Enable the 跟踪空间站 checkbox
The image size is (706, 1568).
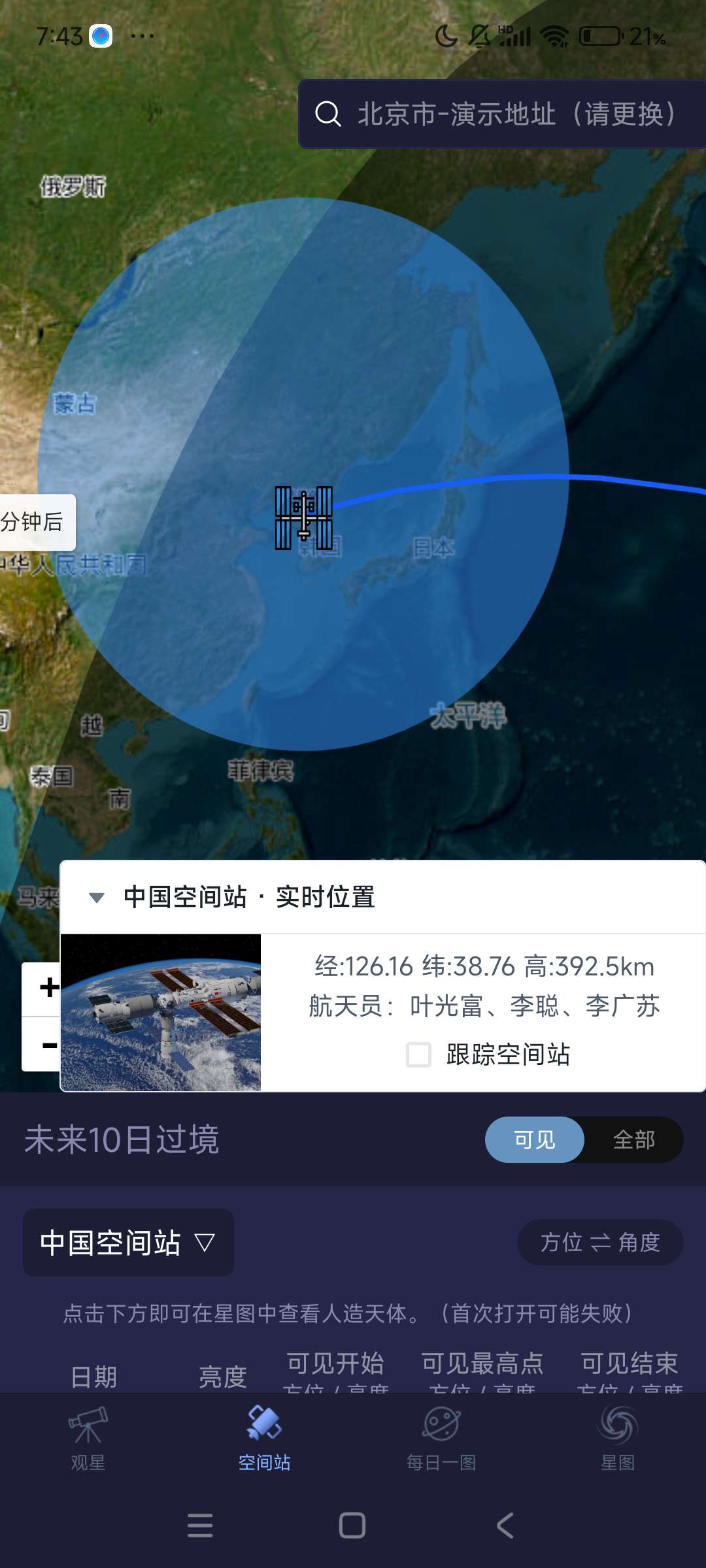pos(419,1054)
